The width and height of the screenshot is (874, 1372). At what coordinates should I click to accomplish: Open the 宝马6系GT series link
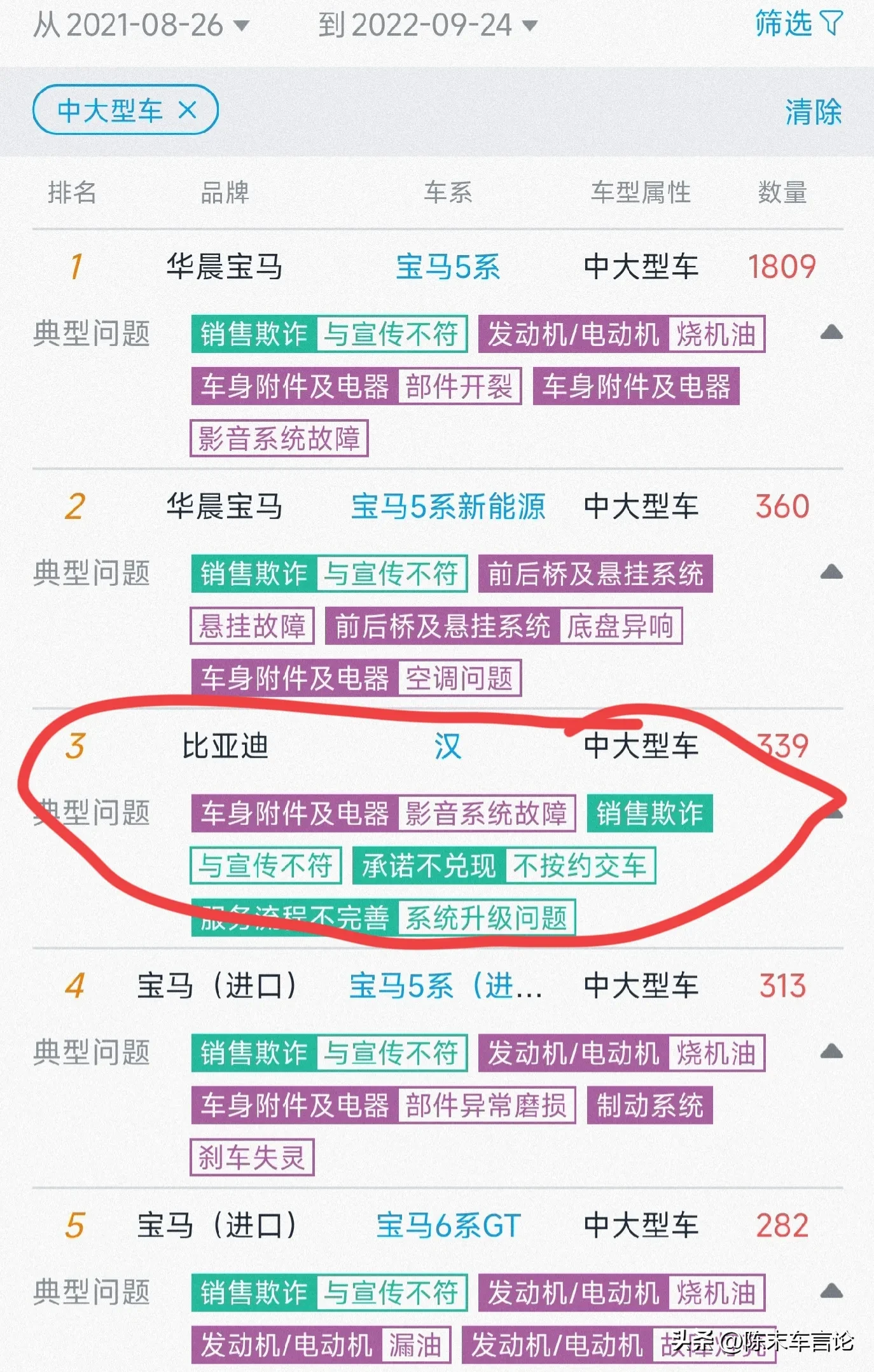click(x=448, y=1226)
